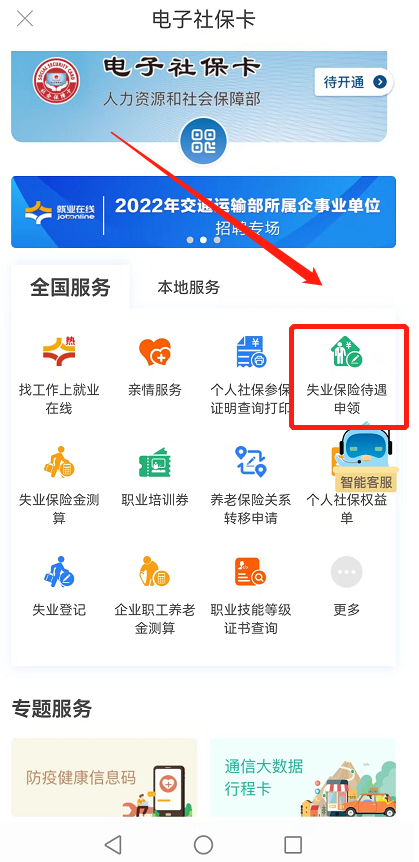Screen dimensions: 419x862
Task: Switch to the 本地服务 tab
Action: click(189, 287)
